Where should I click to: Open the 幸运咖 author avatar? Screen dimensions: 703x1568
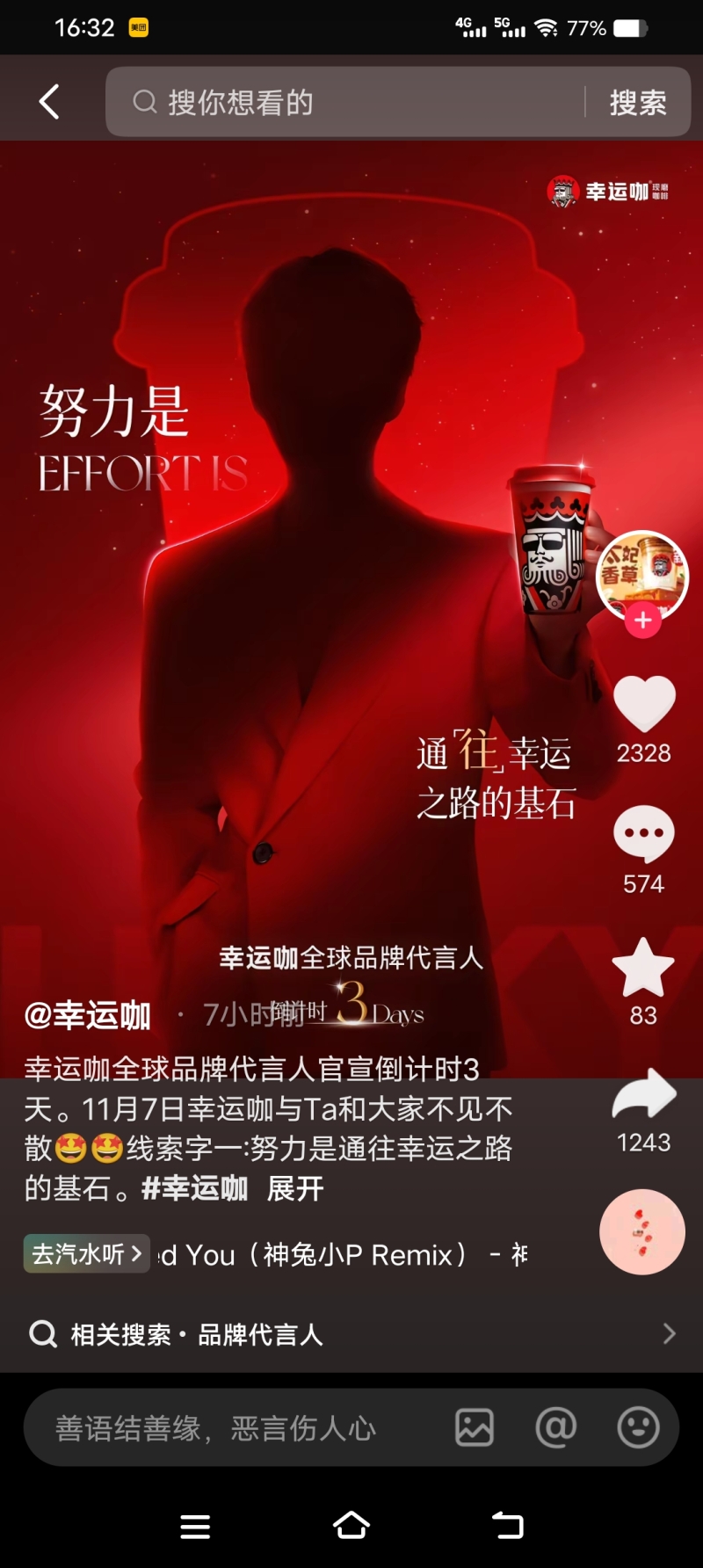[642, 574]
